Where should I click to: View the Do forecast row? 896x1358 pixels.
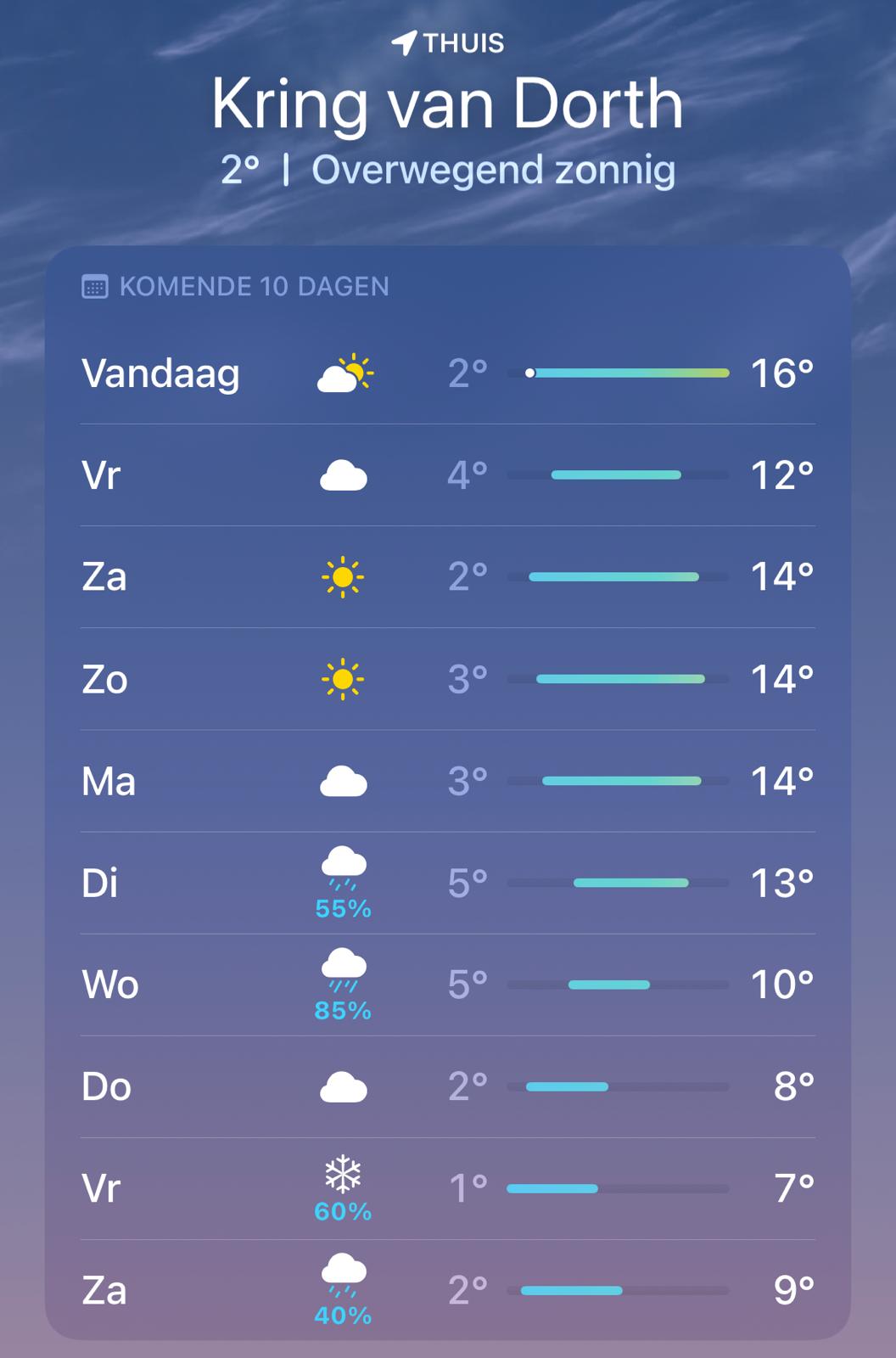point(447,1086)
